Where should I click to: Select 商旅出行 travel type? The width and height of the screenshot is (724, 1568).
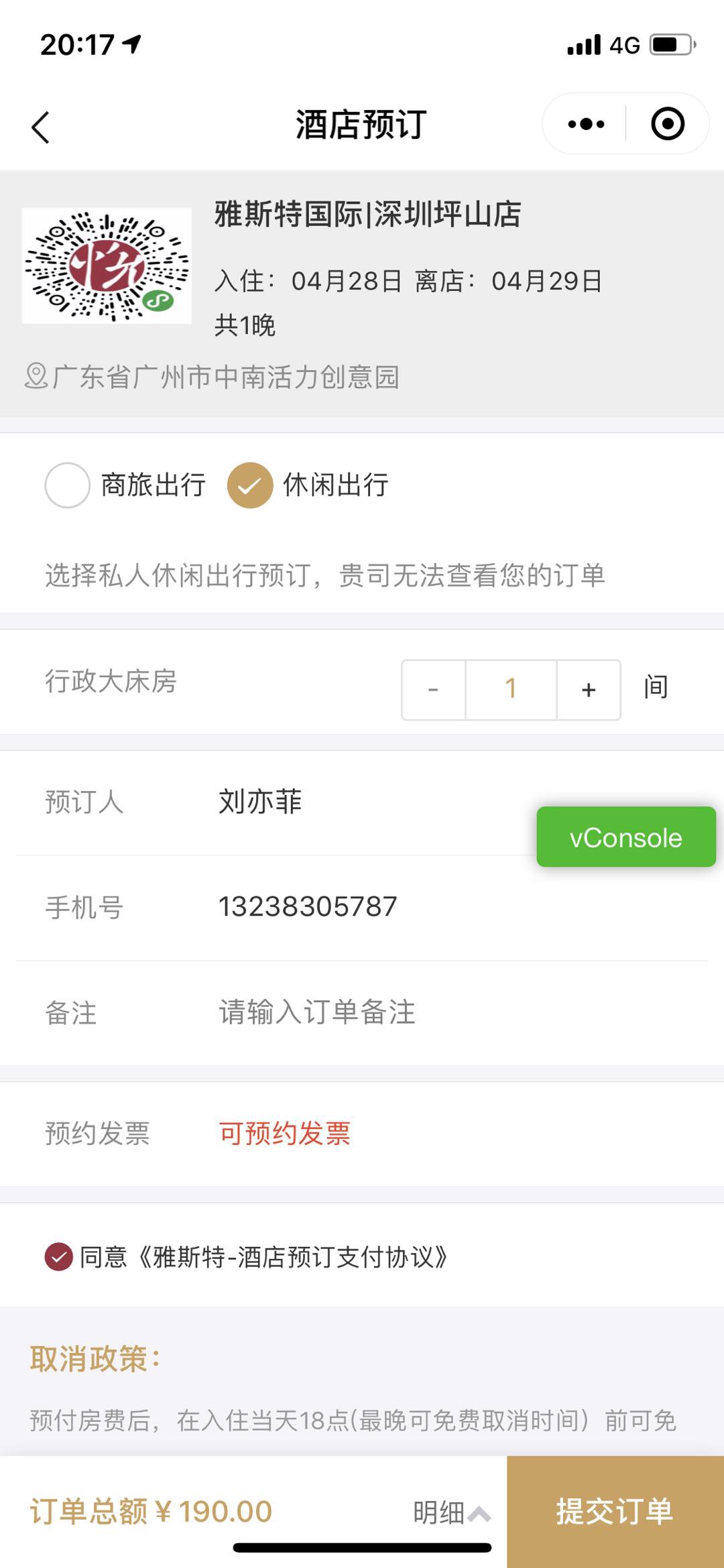pyautogui.click(x=68, y=485)
